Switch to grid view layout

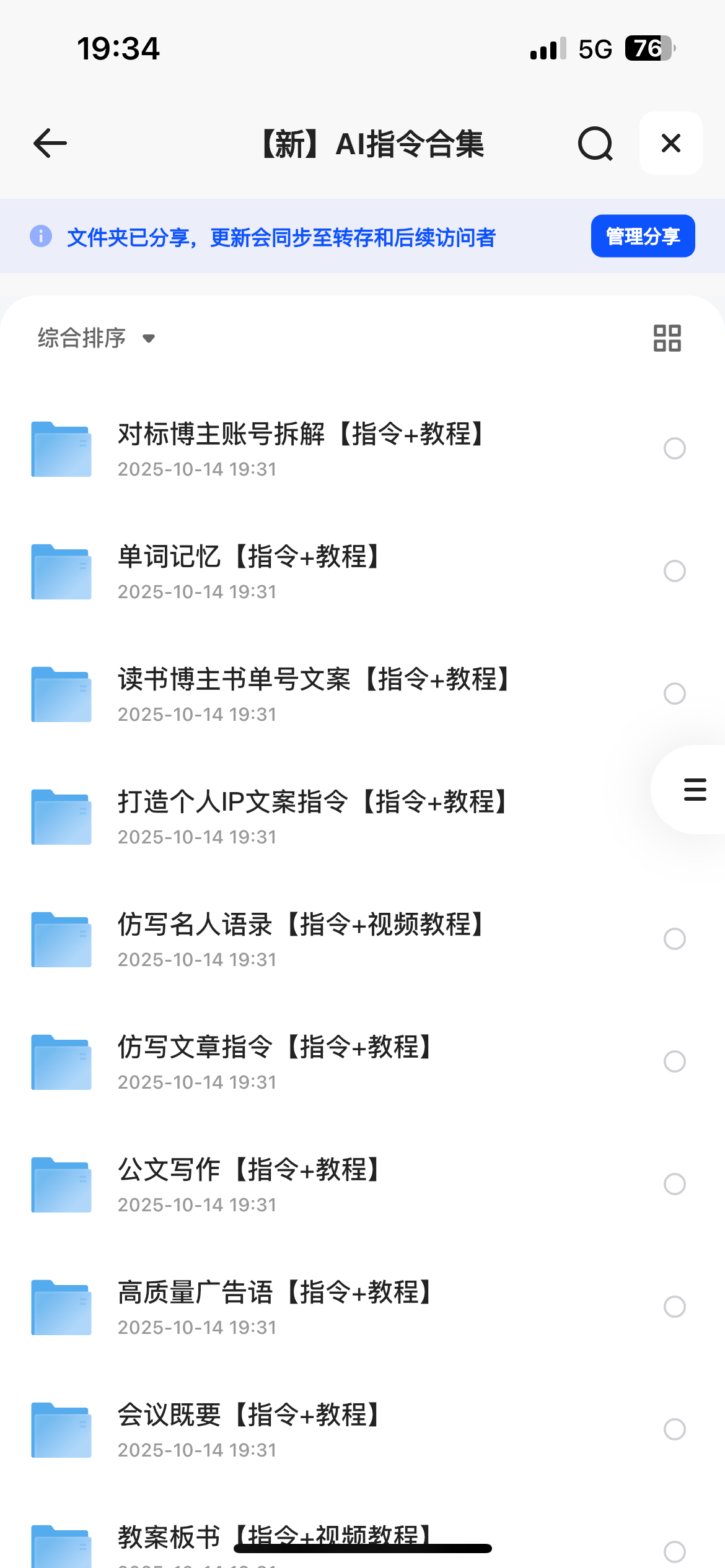[667, 338]
